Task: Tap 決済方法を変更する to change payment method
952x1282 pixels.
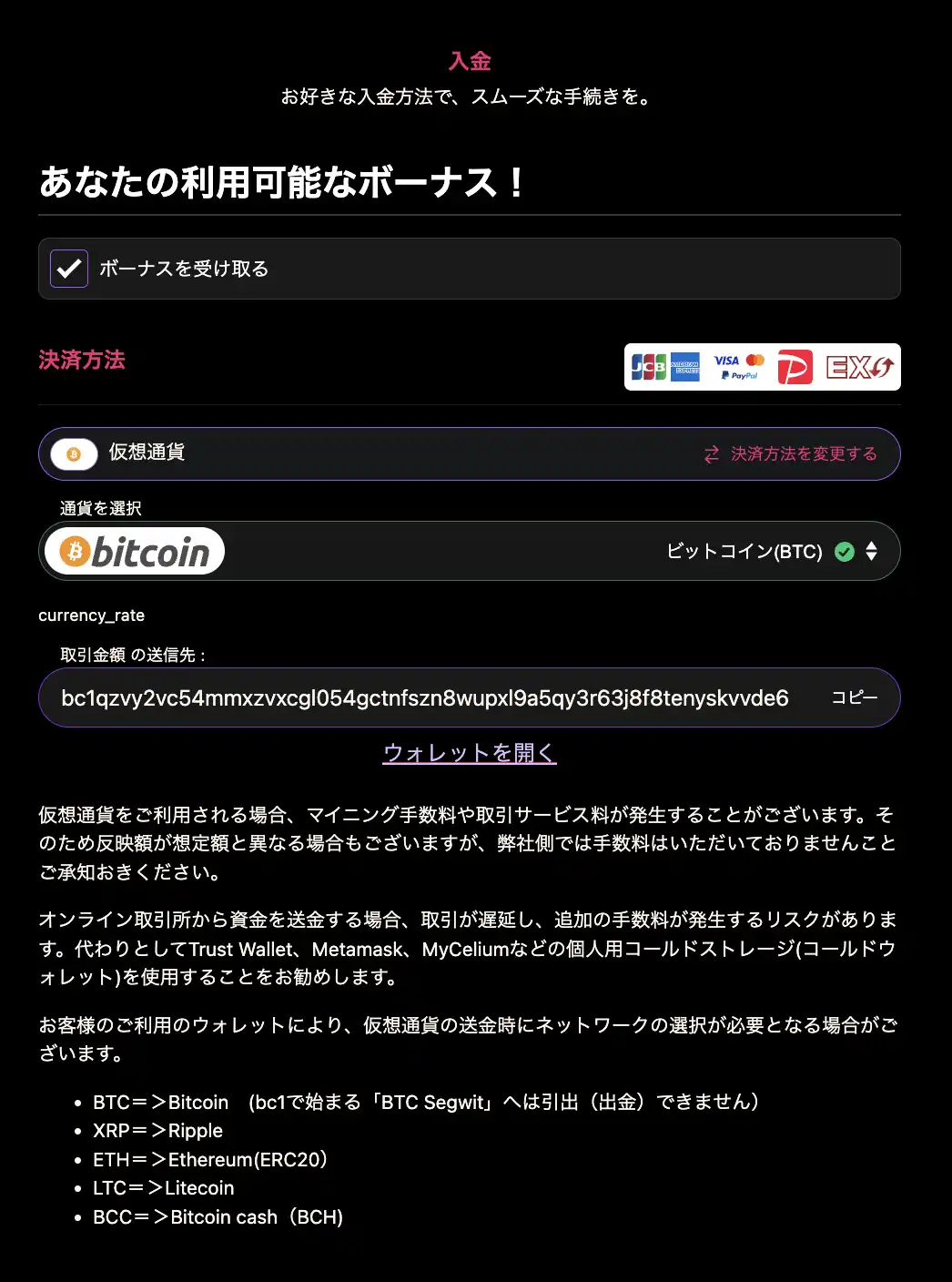Action: pos(790,453)
